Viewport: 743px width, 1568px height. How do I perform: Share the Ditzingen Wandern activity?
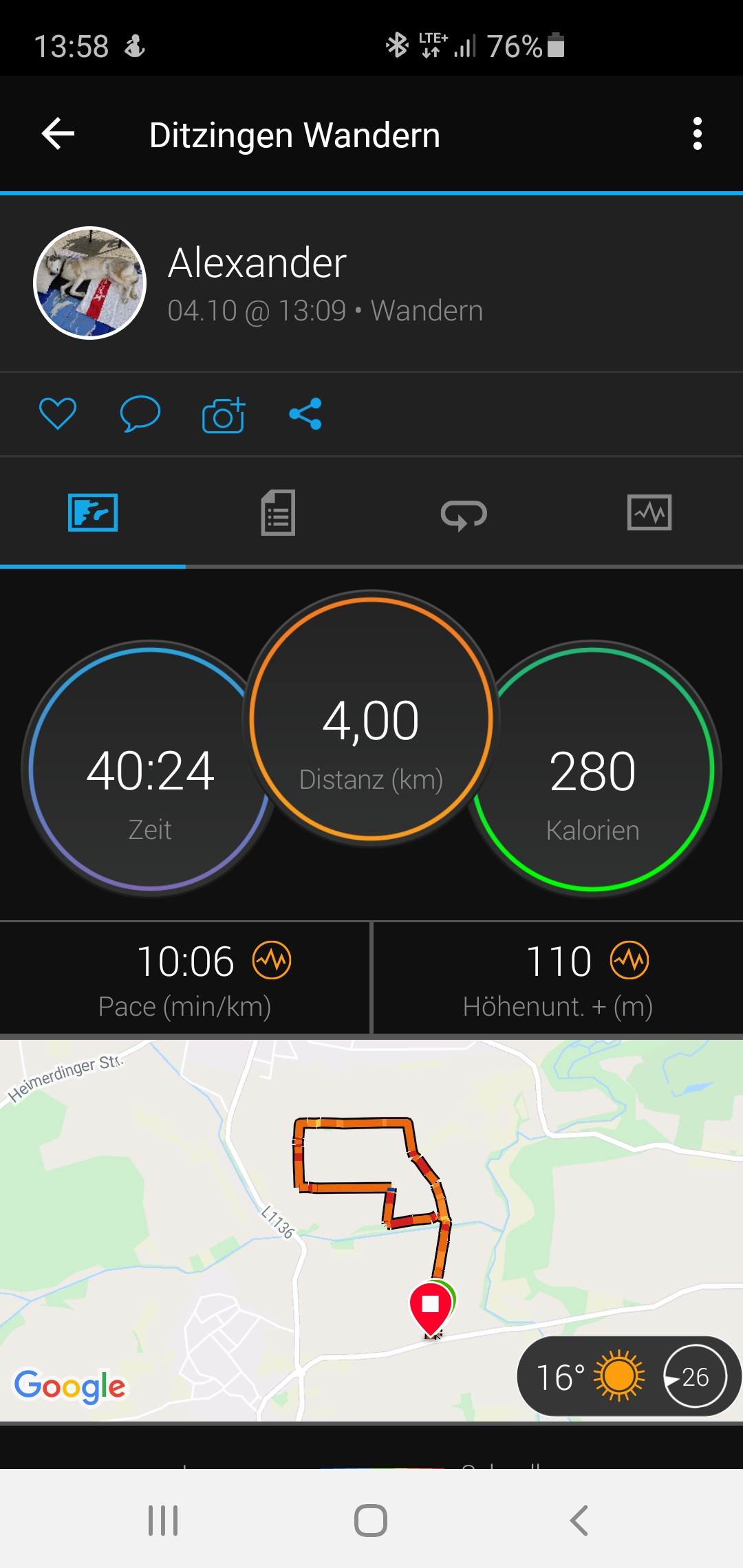pos(305,414)
